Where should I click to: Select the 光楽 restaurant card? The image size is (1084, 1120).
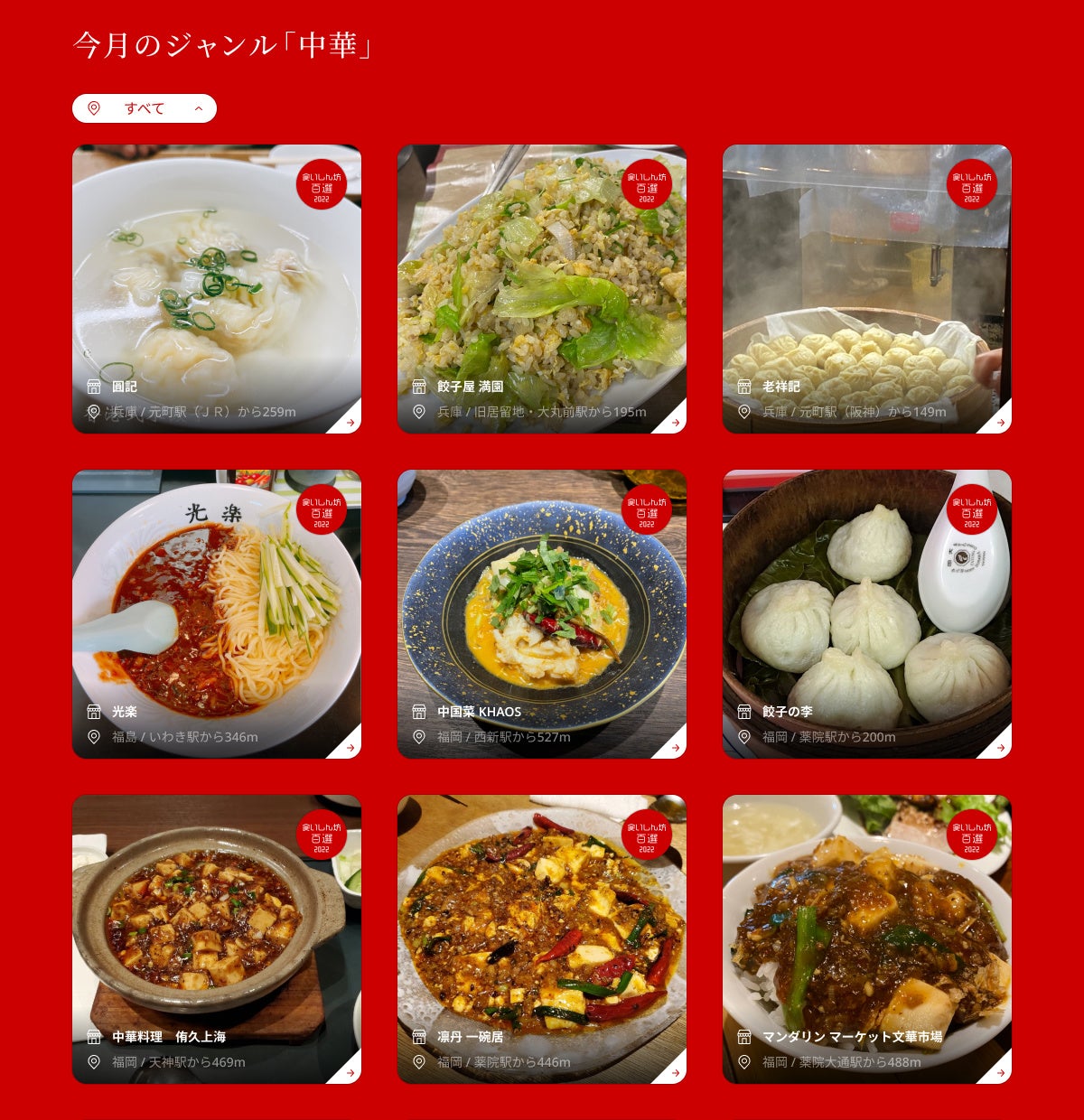tap(217, 614)
